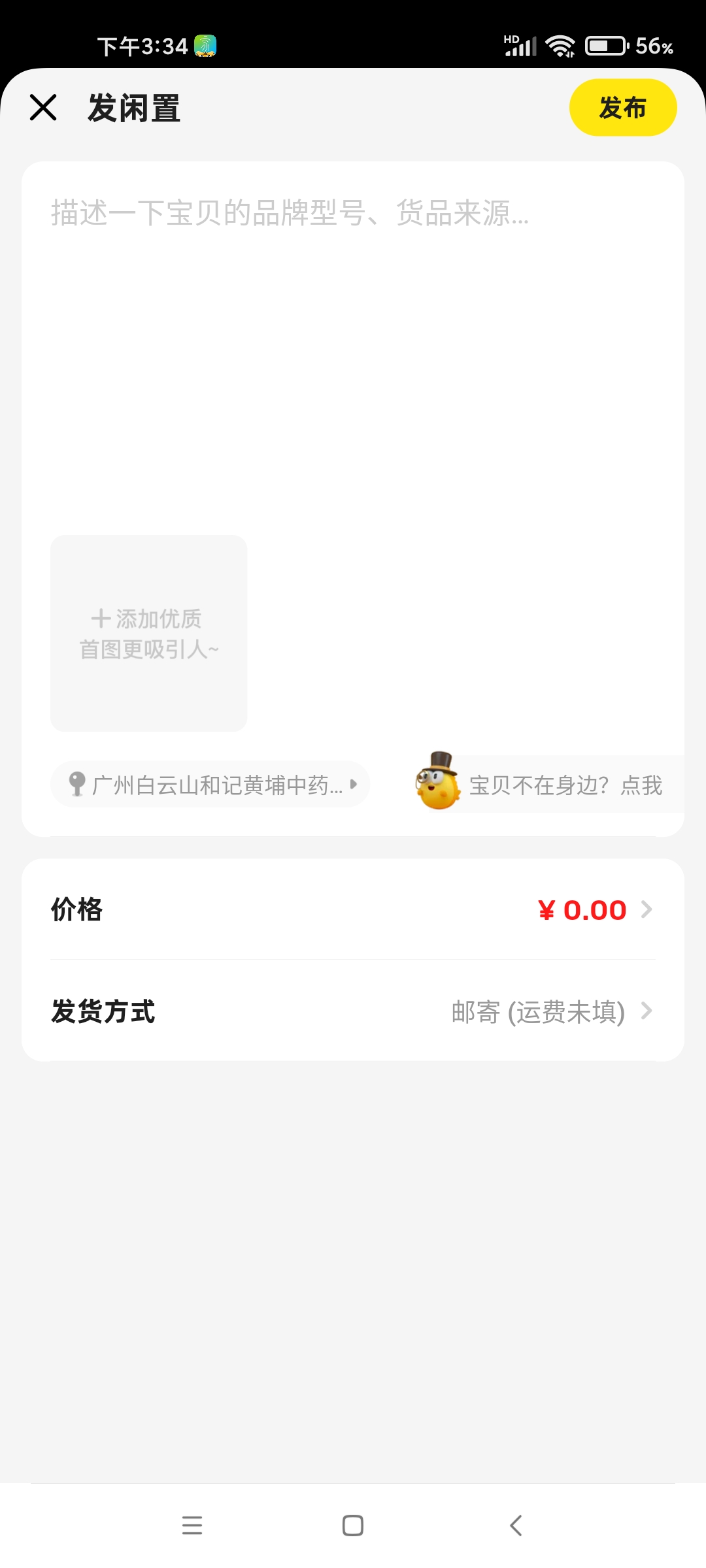Go back using system back button

point(516,1526)
